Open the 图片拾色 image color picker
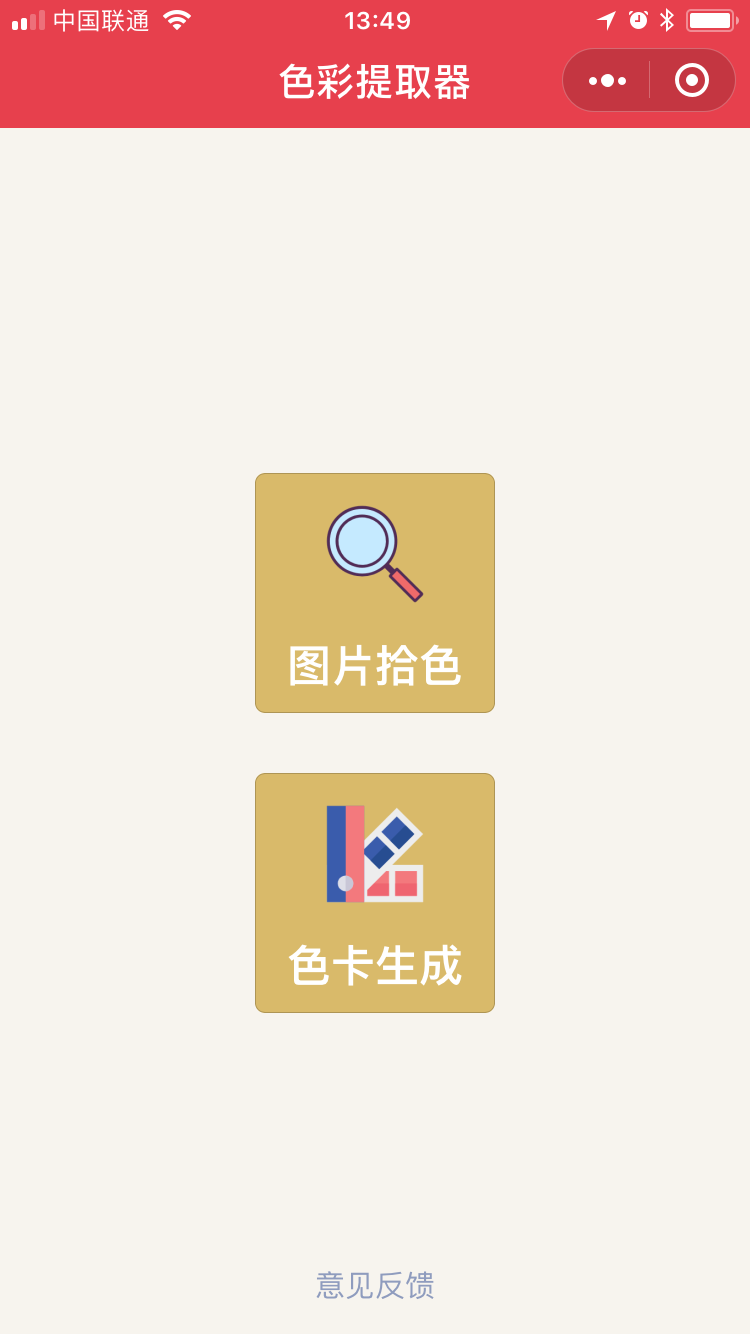 (375, 593)
